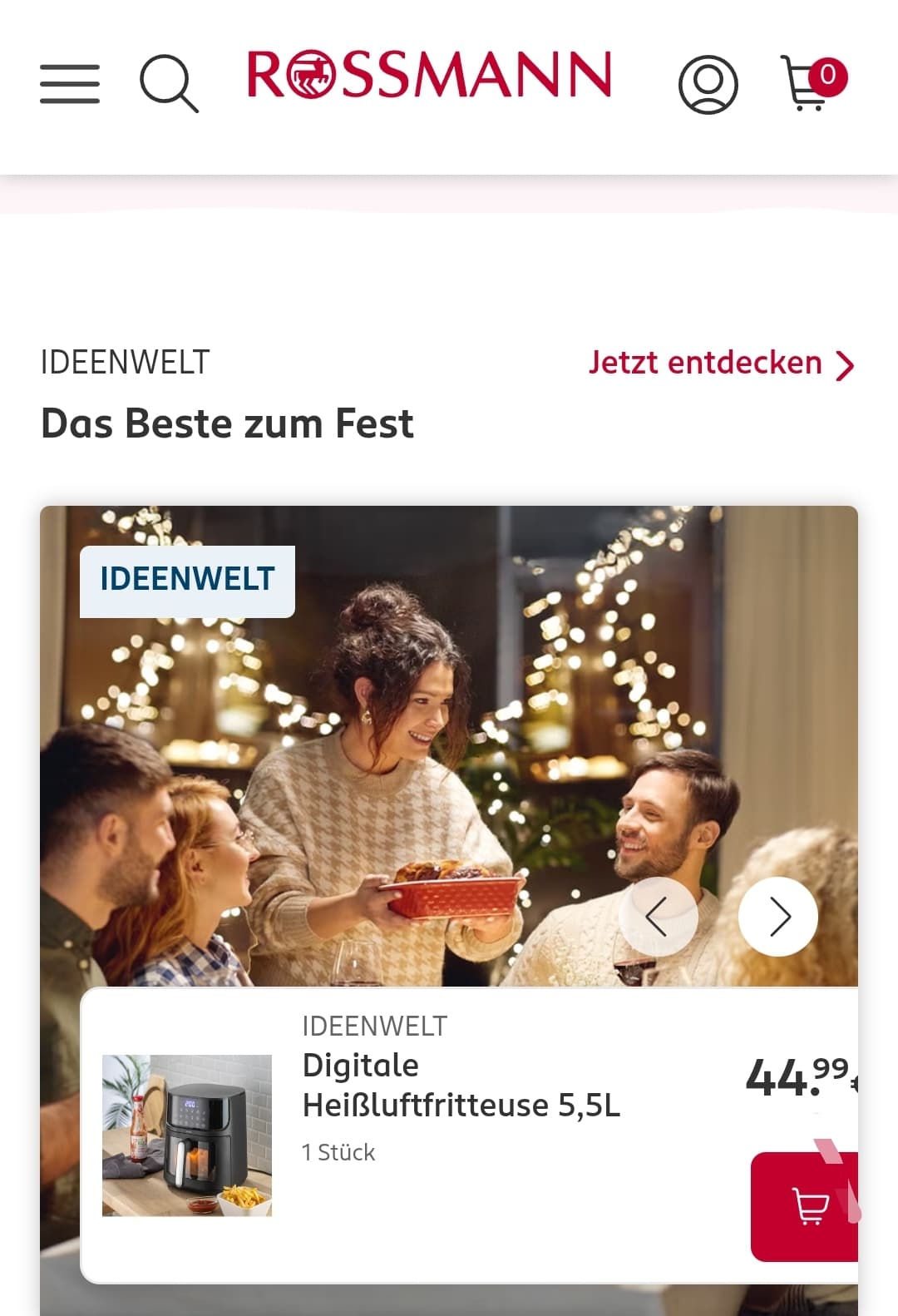The height and width of the screenshot is (1316, 898).
Task: Add the Heißluftfritteuse to the cart
Action: (805, 1206)
